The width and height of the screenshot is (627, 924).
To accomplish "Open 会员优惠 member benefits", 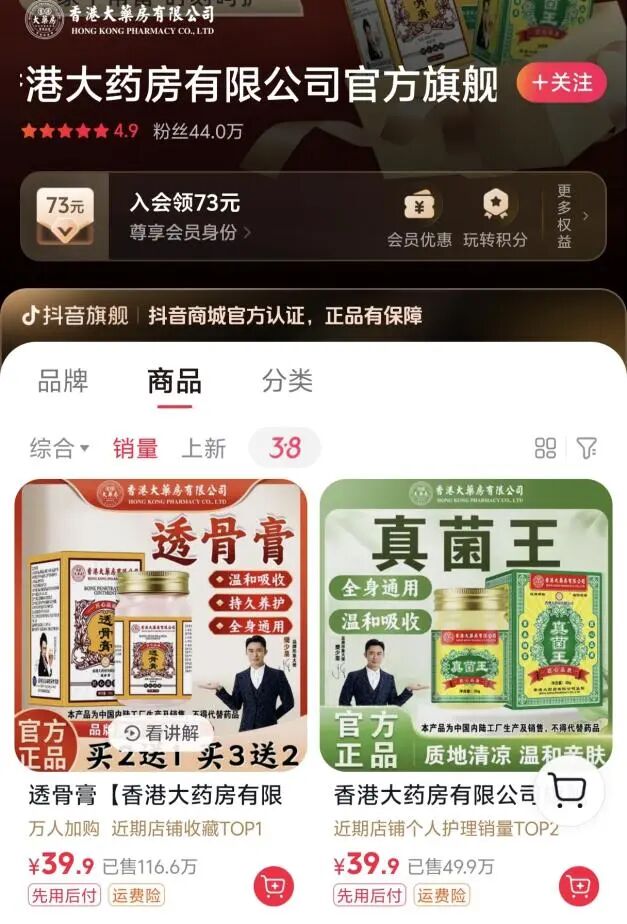I will [x=419, y=217].
